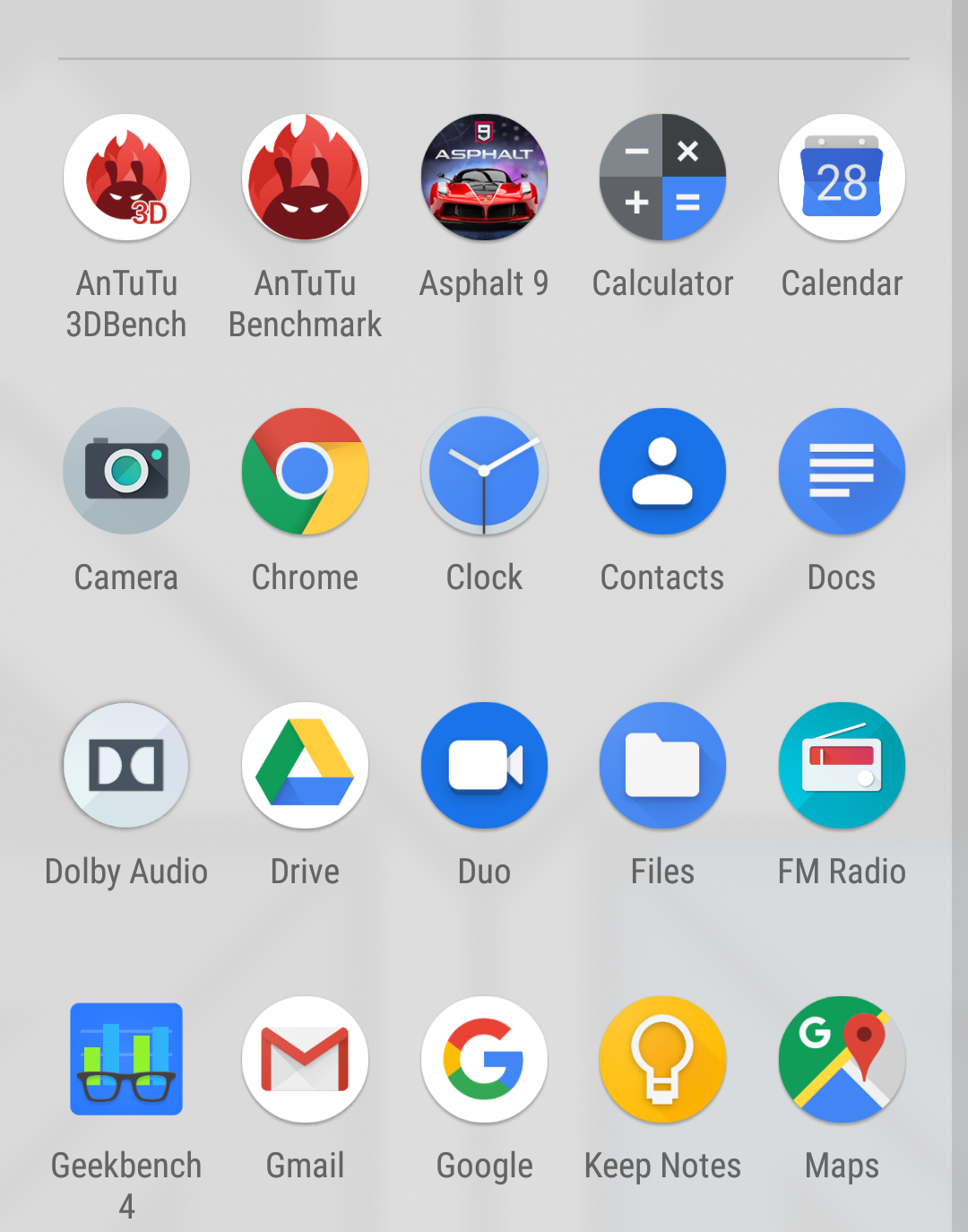Launch the Camera app

pyautogui.click(x=126, y=472)
